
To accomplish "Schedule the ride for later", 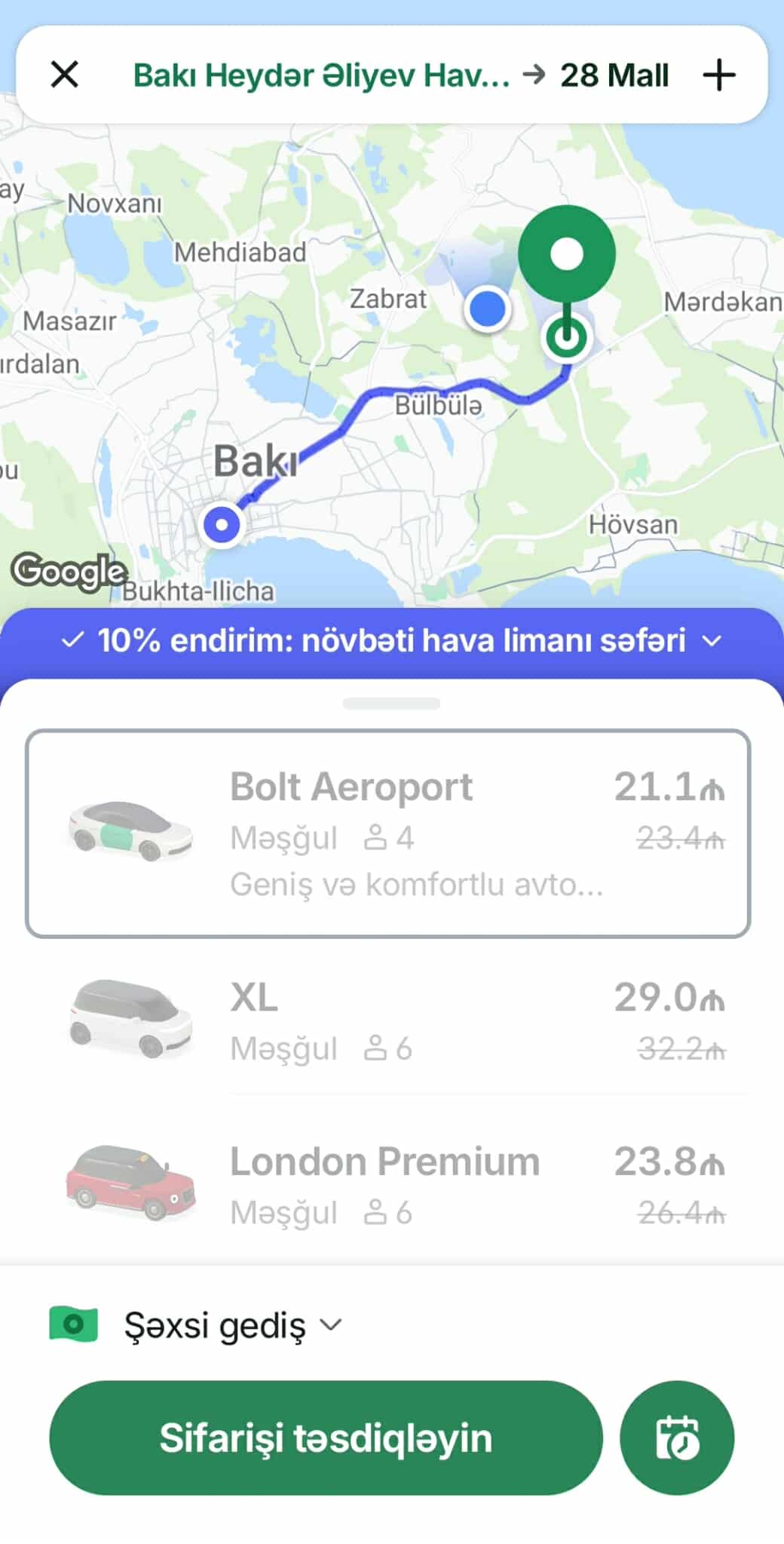I will coord(676,1438).
